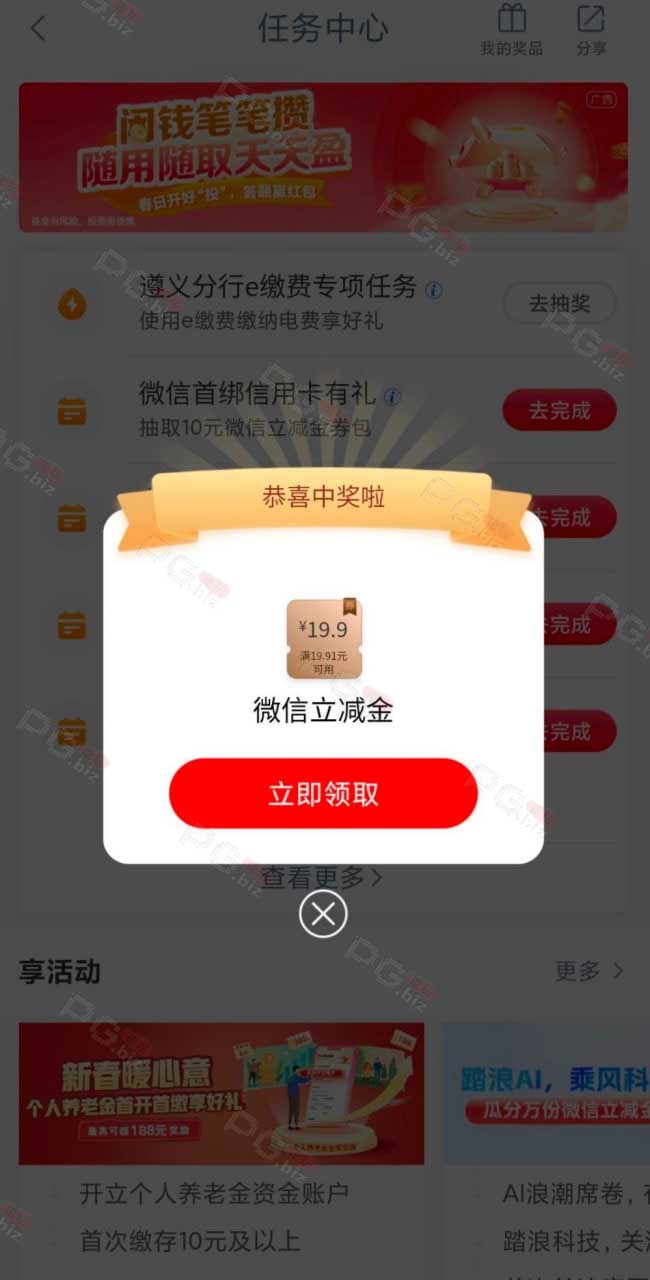650x1280 pixels.
Task: Tap 去抽奖 for the e缴费 task
Action: click(x=559, y=303)
